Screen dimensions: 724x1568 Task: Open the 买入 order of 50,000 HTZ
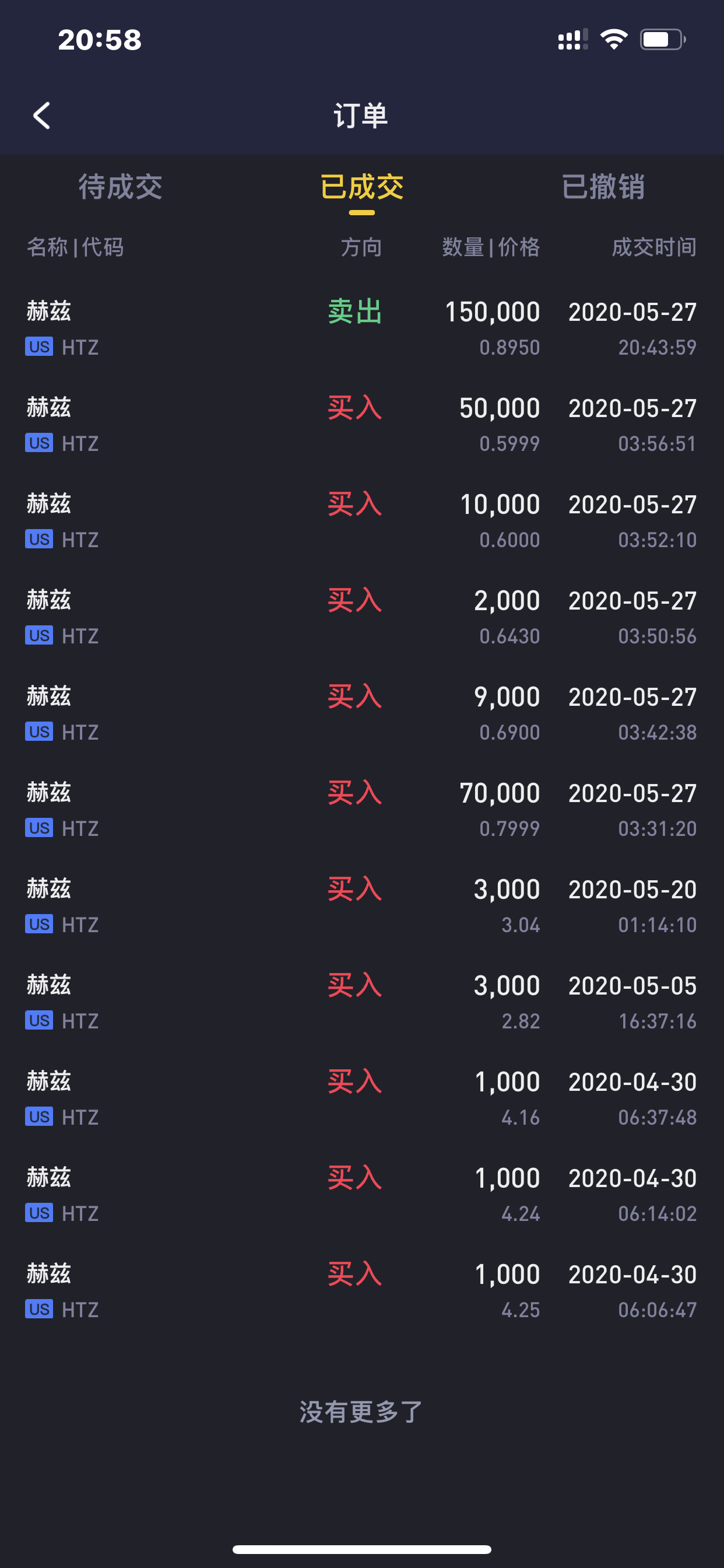pyautogui.click(x=362, y=425)
